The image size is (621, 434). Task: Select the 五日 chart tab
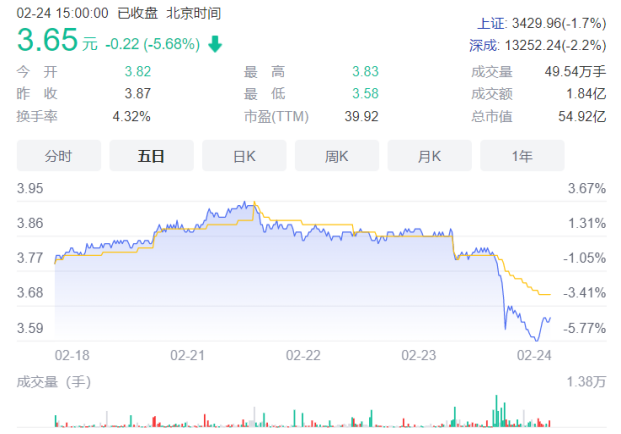(151, 156)
